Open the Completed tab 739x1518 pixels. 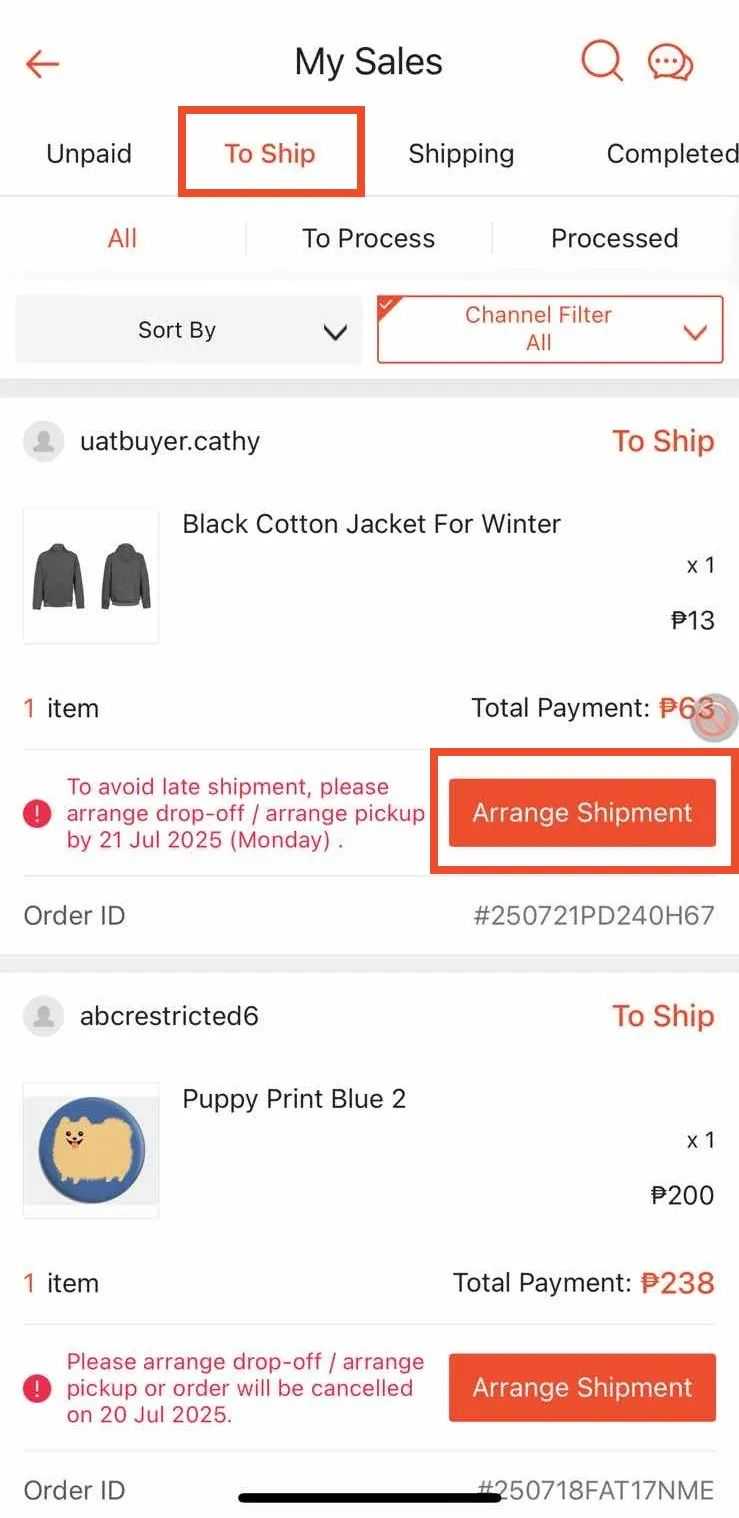point(671,154)
